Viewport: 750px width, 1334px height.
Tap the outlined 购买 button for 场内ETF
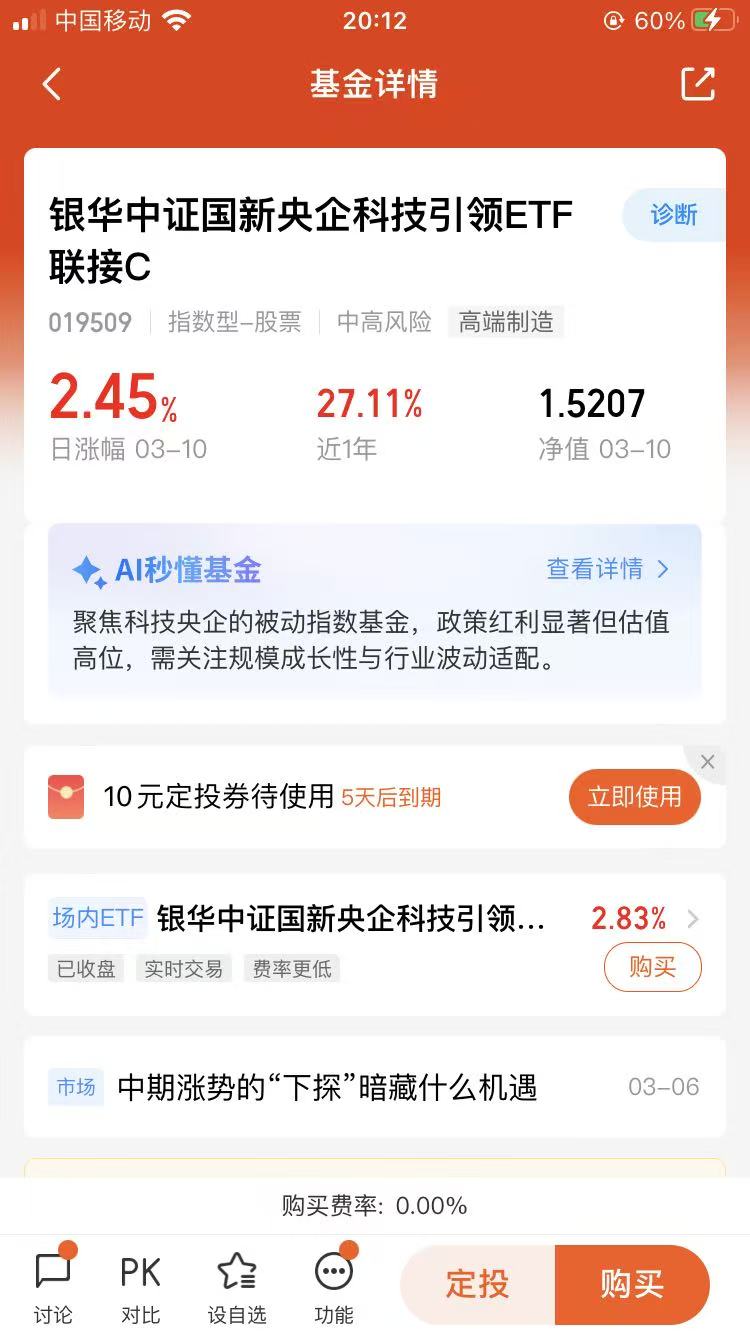coord(652,967)
